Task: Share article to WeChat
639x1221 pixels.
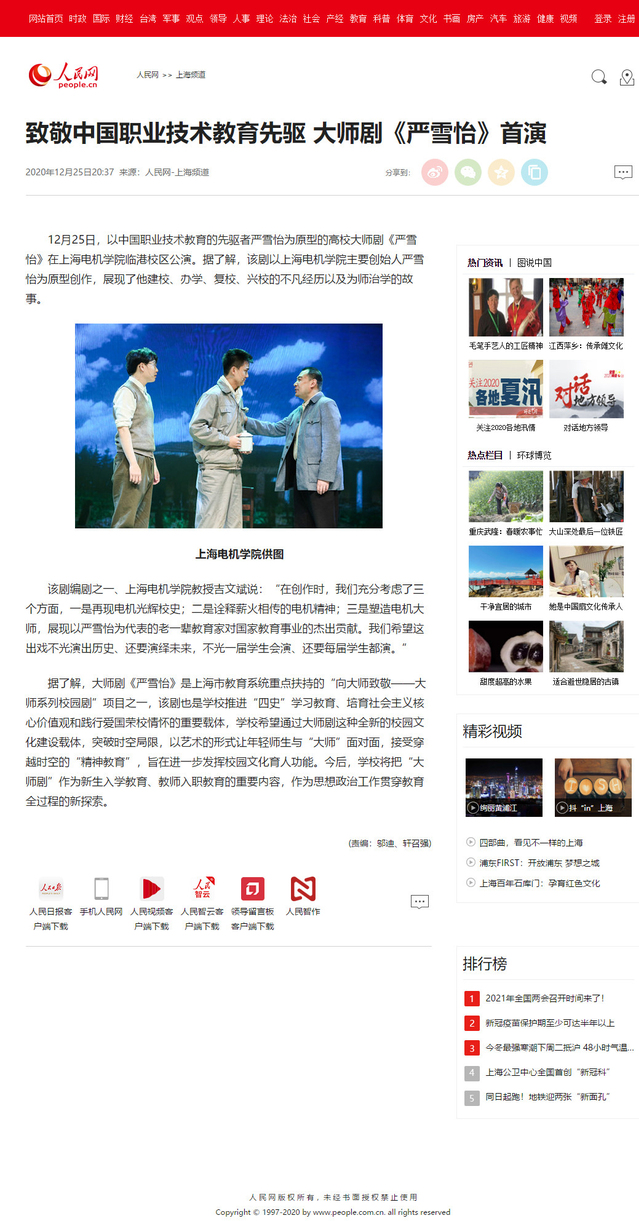Action: [x=468, y=172]
